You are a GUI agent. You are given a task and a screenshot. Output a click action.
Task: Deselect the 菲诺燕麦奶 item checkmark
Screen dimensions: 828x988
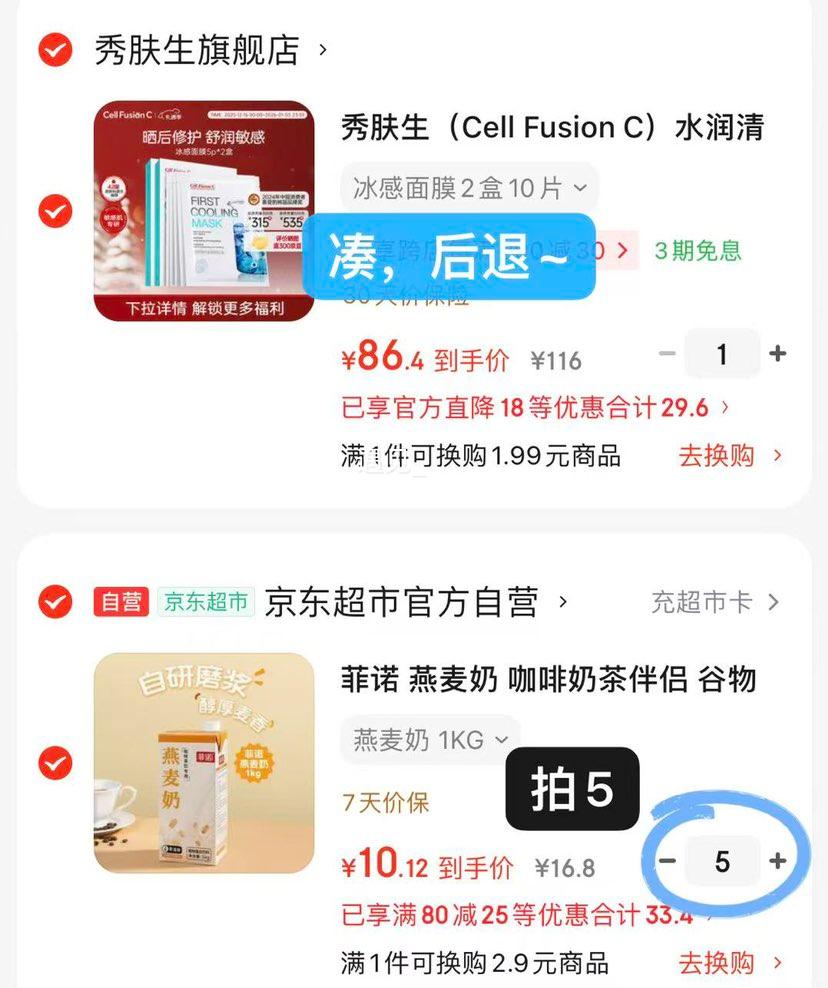coord(55,761)
